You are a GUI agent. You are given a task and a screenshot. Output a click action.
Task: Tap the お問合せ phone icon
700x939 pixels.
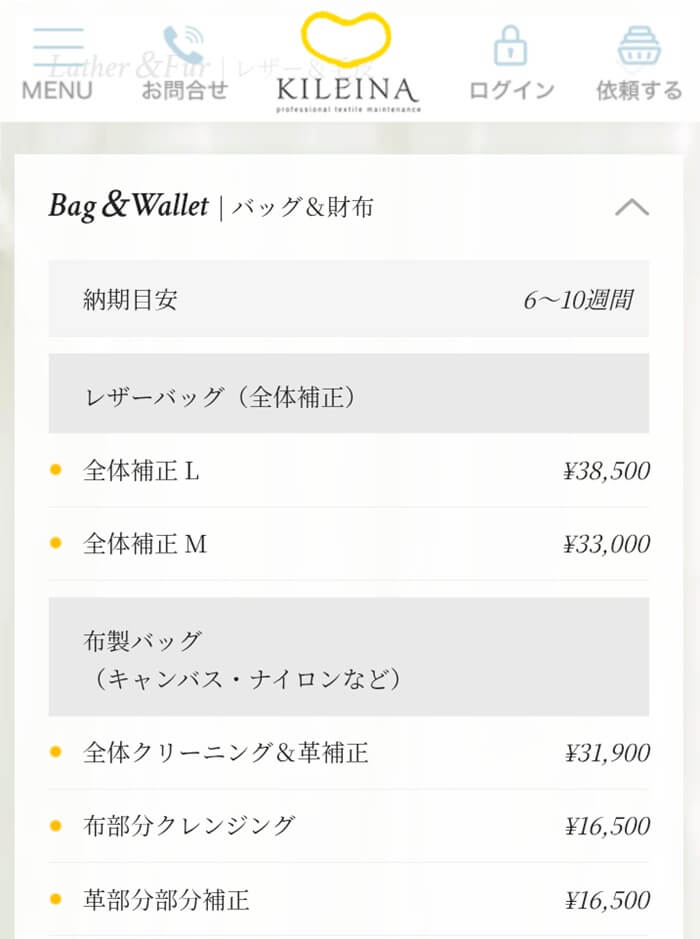pos(184,62)
